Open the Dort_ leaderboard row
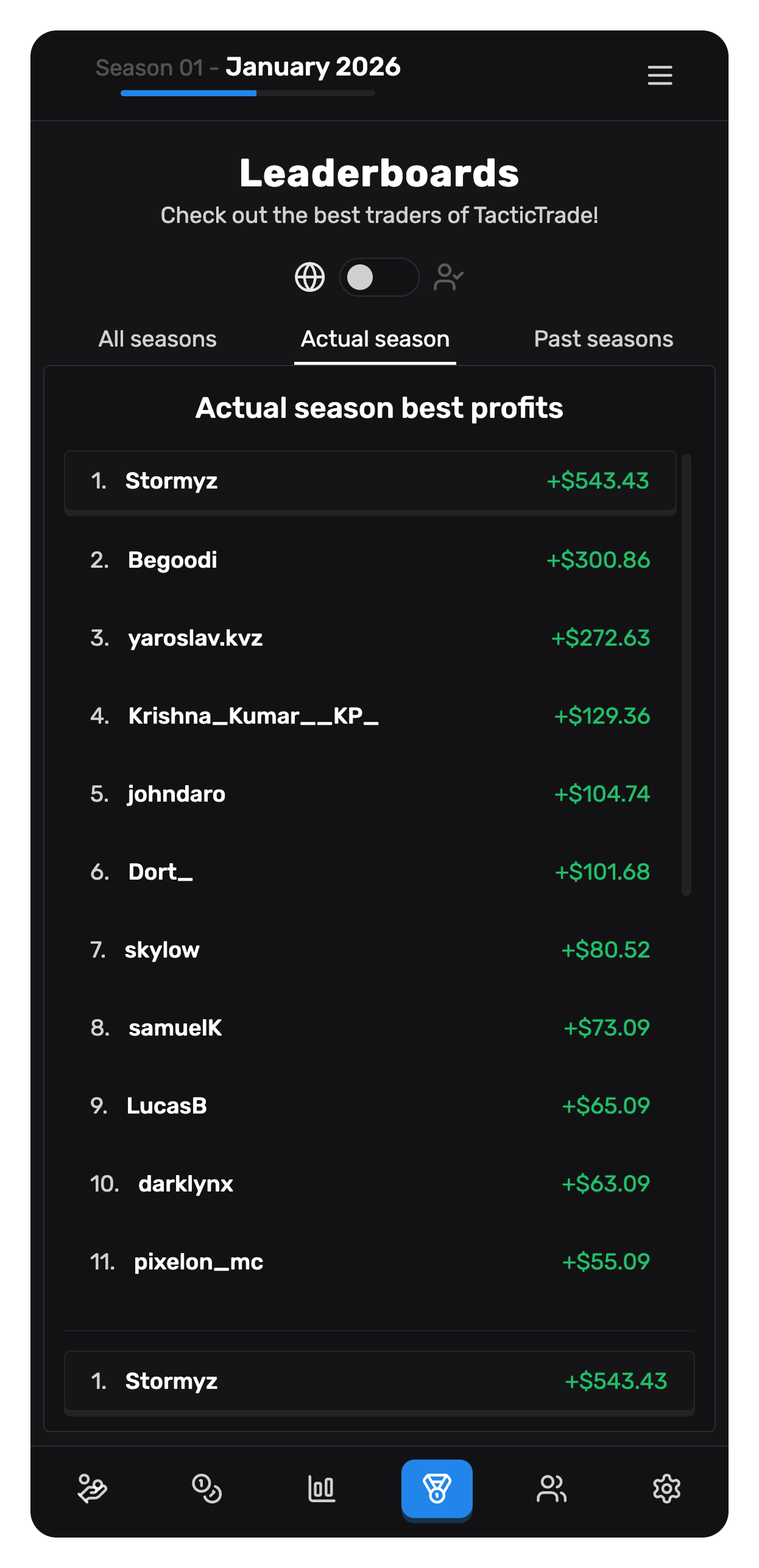 point(370,872)
